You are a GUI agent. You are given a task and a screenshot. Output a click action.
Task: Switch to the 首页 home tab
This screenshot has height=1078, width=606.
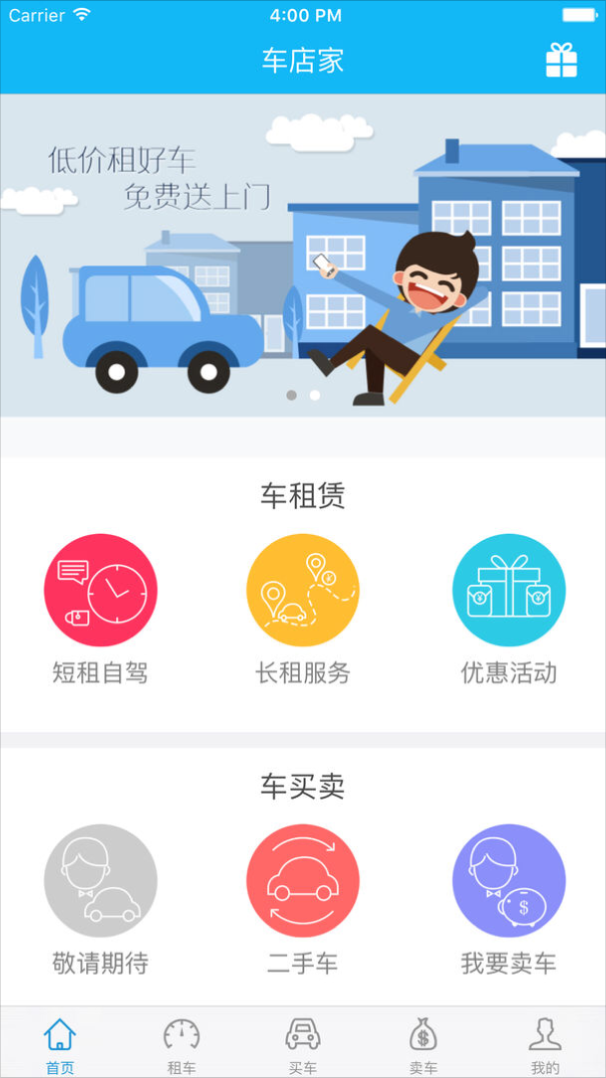pos(60,1044)
